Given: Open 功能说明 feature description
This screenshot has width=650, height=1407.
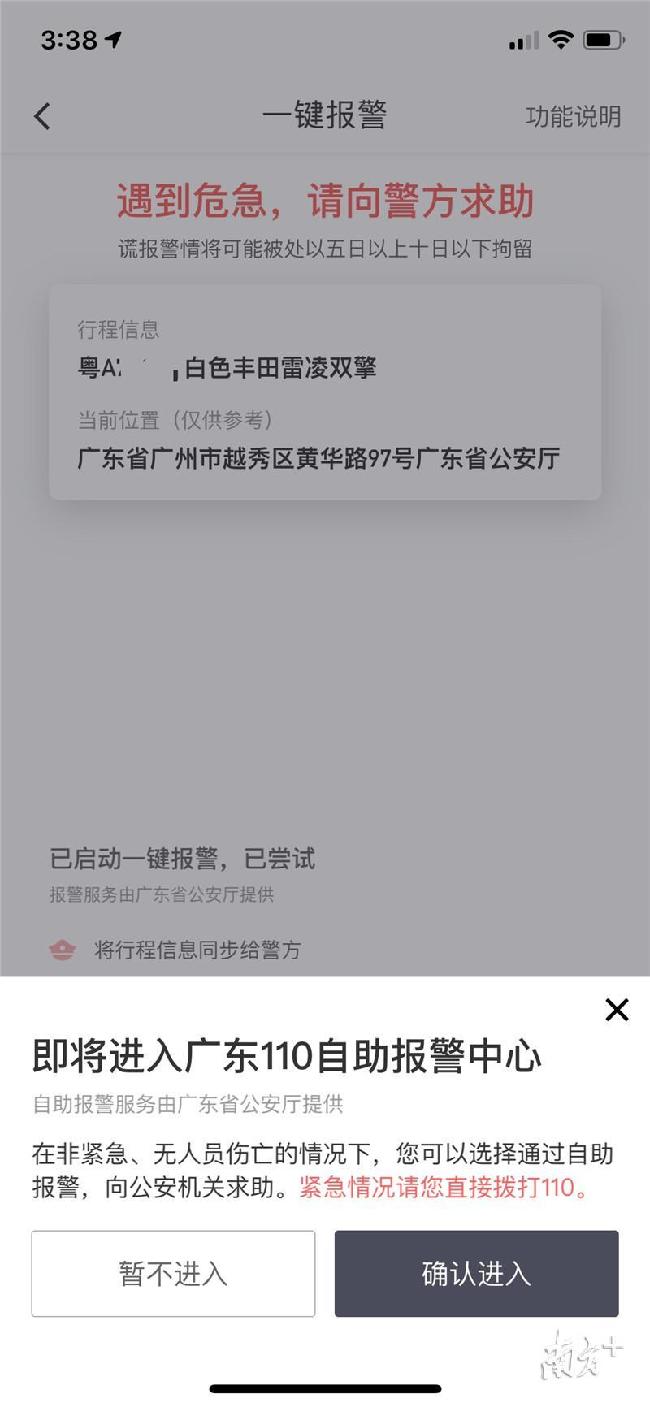Looking at the screenshot, I should (x=573, y=116).
